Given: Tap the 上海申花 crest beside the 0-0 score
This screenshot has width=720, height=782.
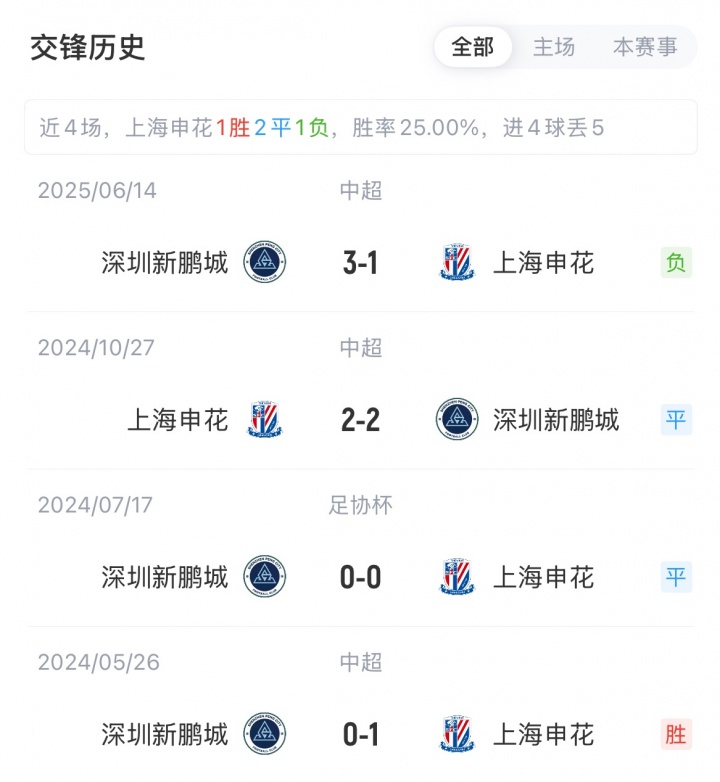Looking at the screenshot, I should 456,577.
